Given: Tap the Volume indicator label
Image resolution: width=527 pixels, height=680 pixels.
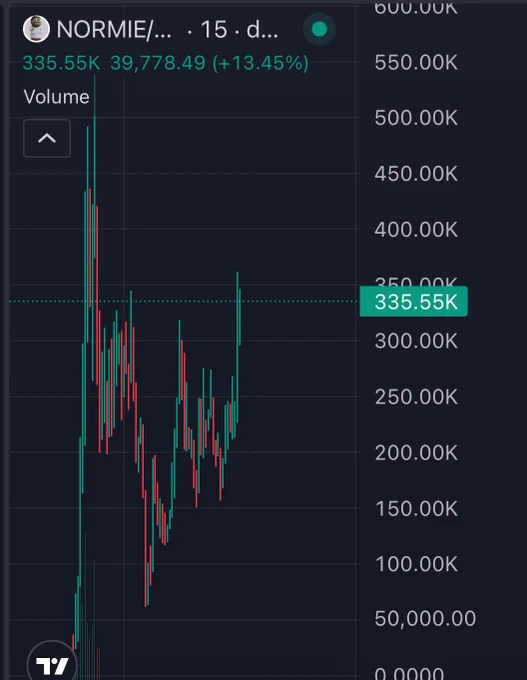Looking at the screenshot, I should pyautogui.click(x=56, y=97).
